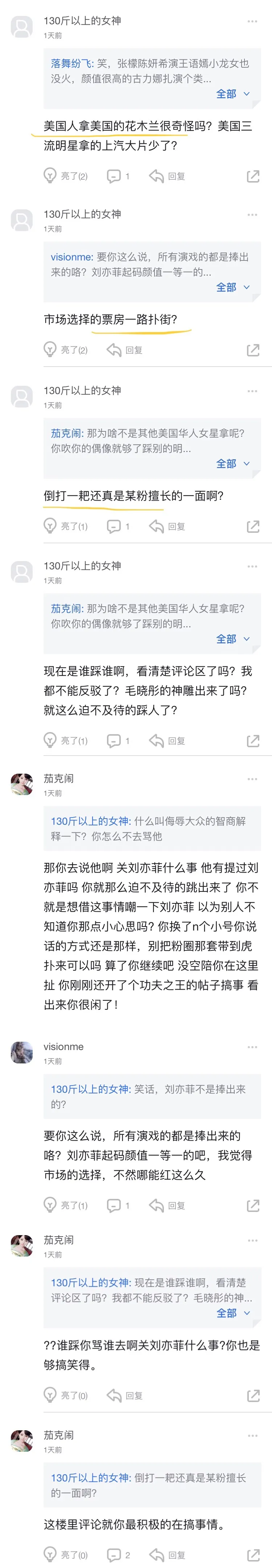Like the 市场选择的票房一路扑街 comment
Image resolution: width=272 pixels, height=1568 pixels.
pyautogui.click(x=51, y=350)
